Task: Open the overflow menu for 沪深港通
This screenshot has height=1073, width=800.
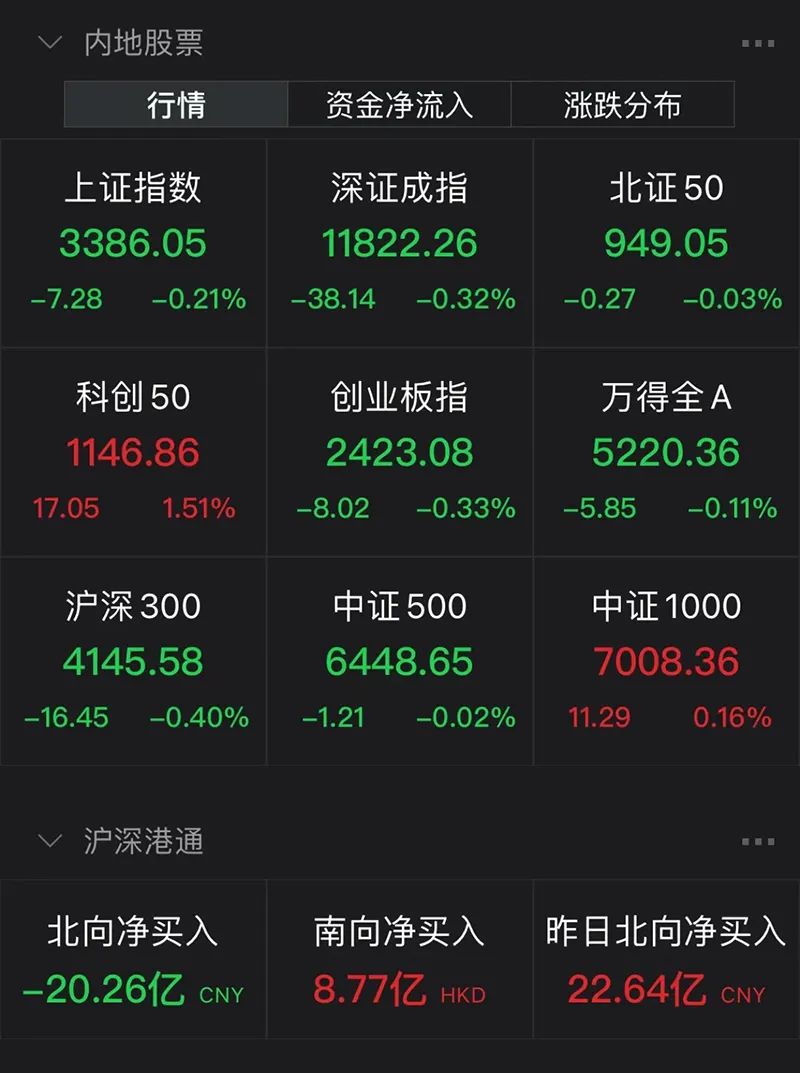Action: (x=757, y=841)
